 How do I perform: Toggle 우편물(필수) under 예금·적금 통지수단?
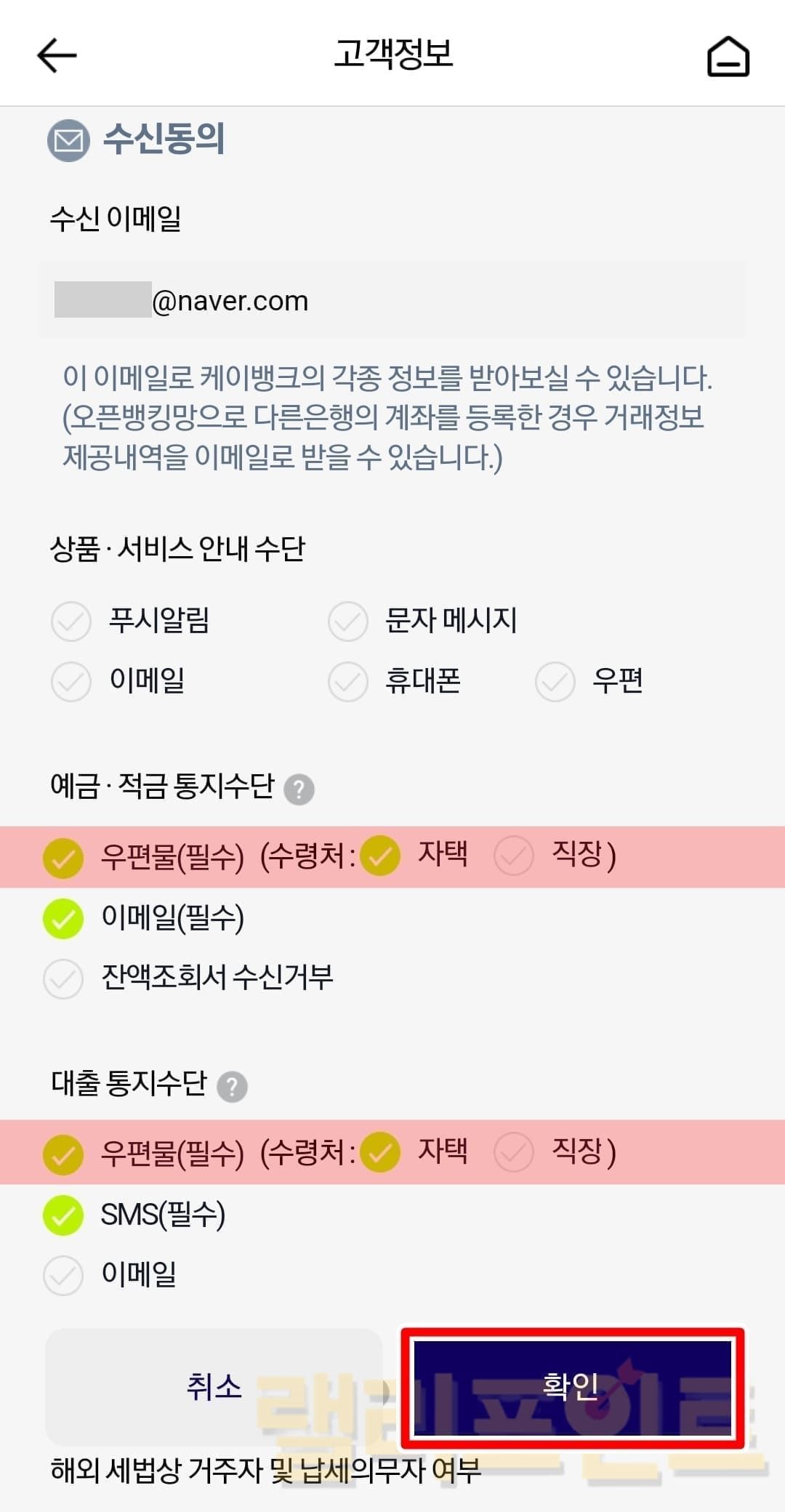[63, 858]
